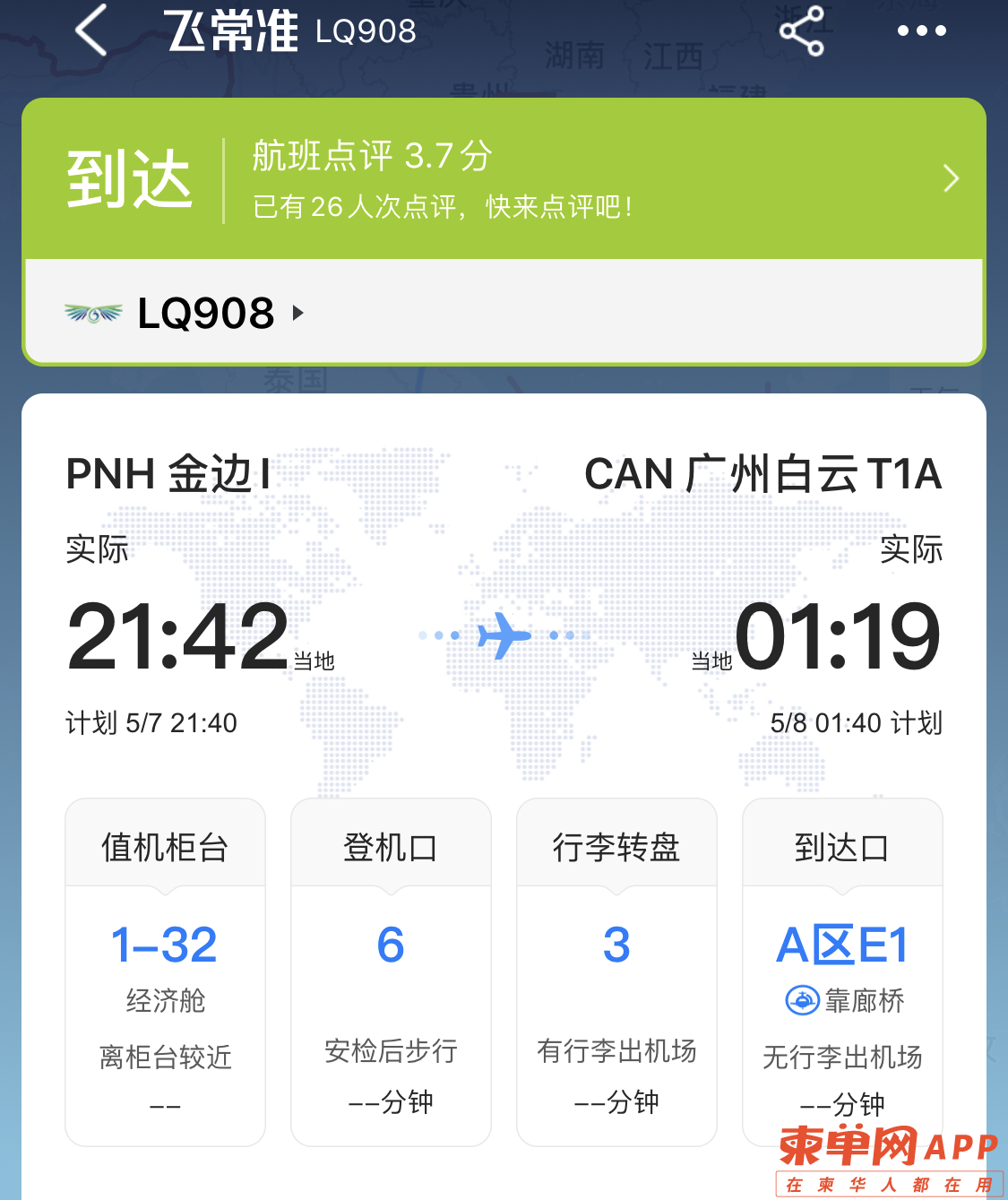Share flight LQ908 via the share icon
This screenshot has height=1200, width=1008.
coord(801,30)
